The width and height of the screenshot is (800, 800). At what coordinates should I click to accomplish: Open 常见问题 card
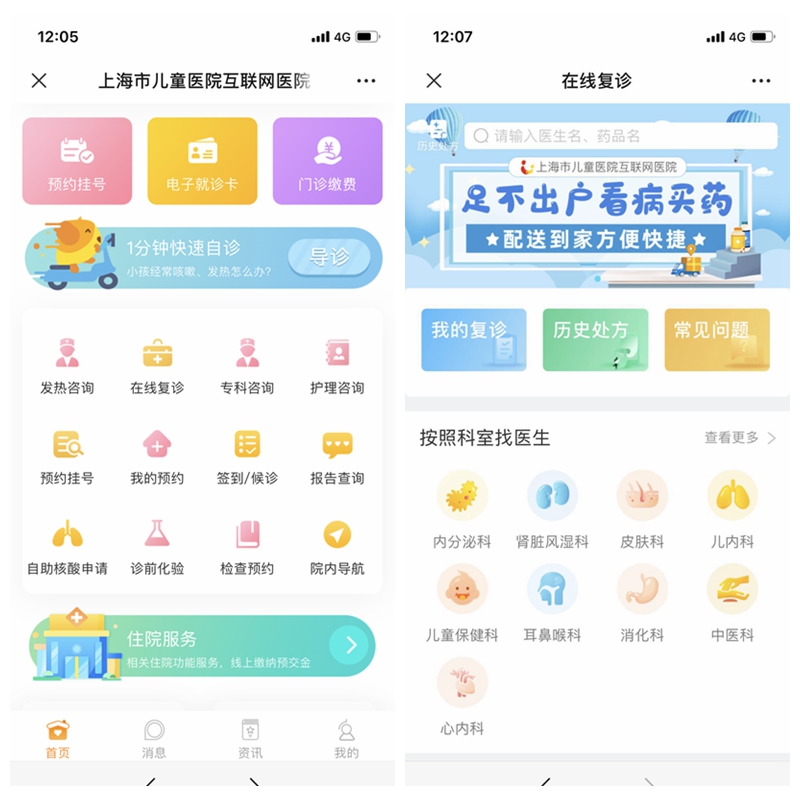coord(717,340)
